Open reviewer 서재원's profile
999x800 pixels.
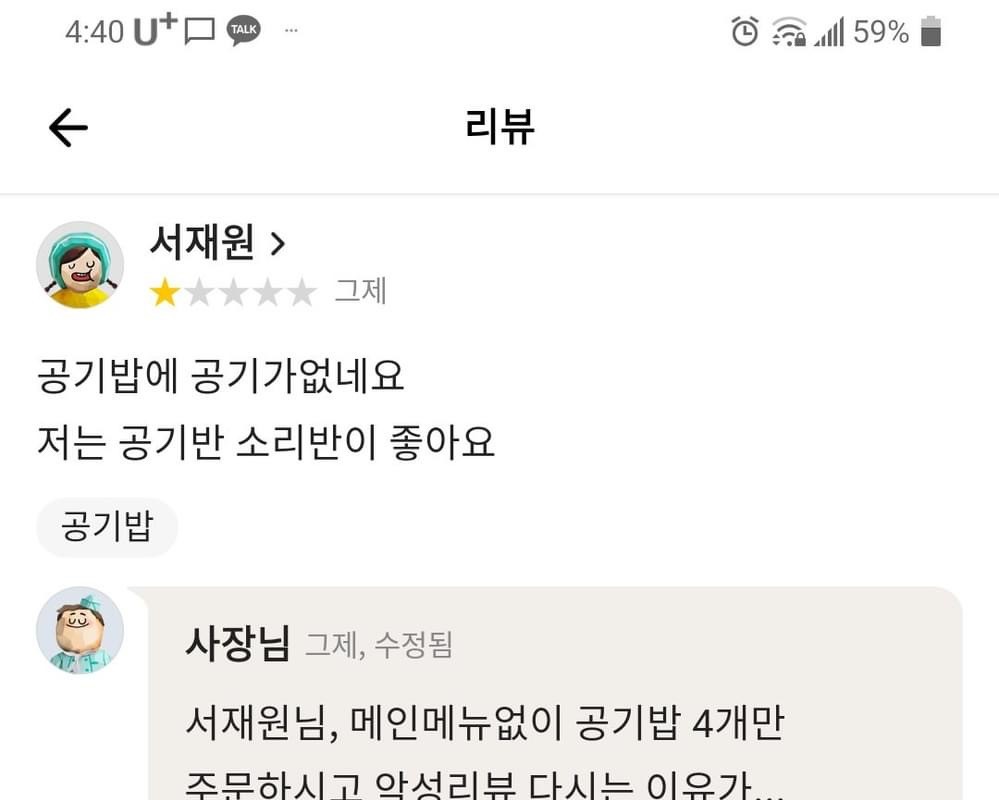point(217,243)
